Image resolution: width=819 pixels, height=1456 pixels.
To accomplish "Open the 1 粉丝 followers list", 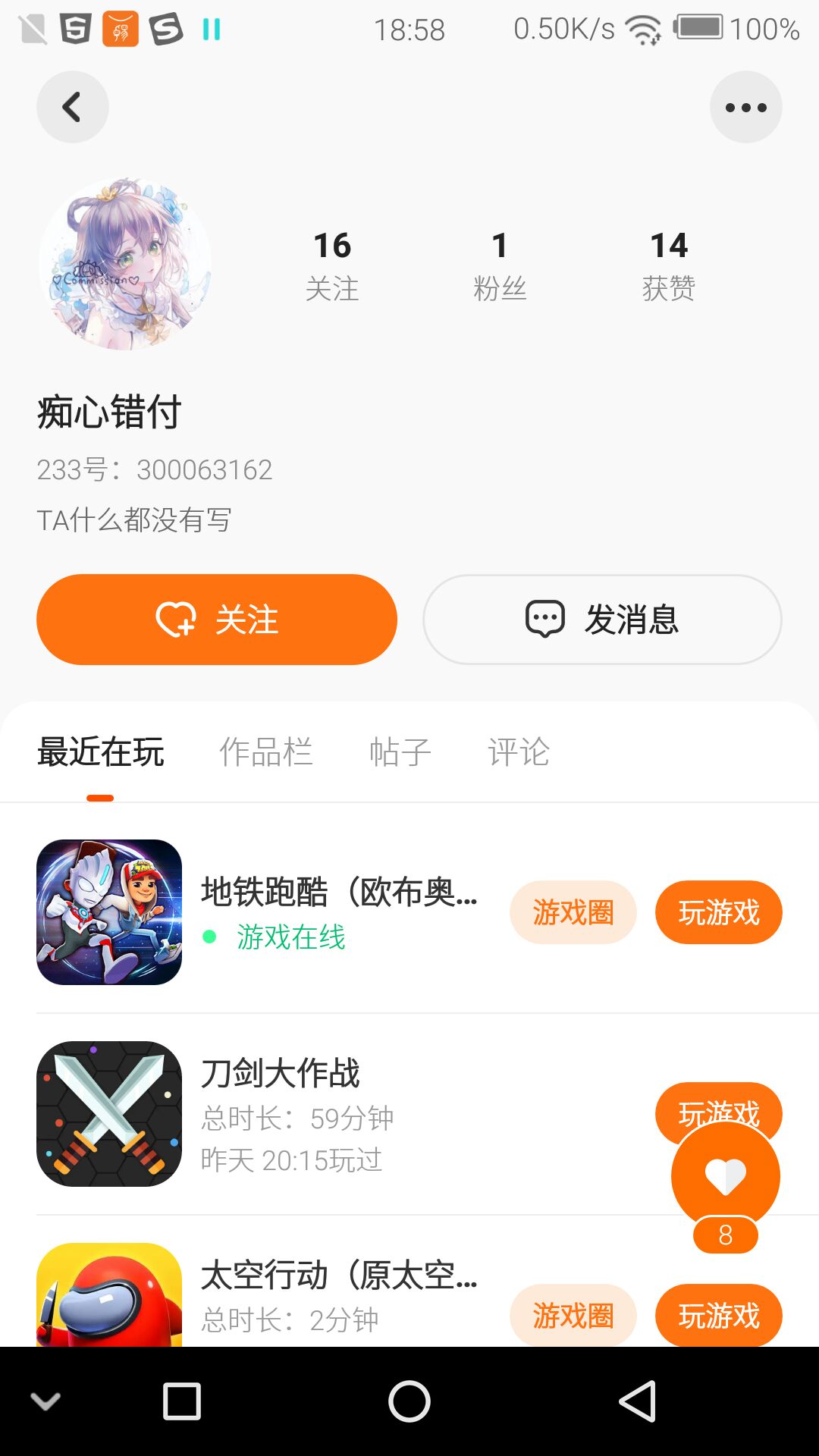I will click(x=499, y=265).
